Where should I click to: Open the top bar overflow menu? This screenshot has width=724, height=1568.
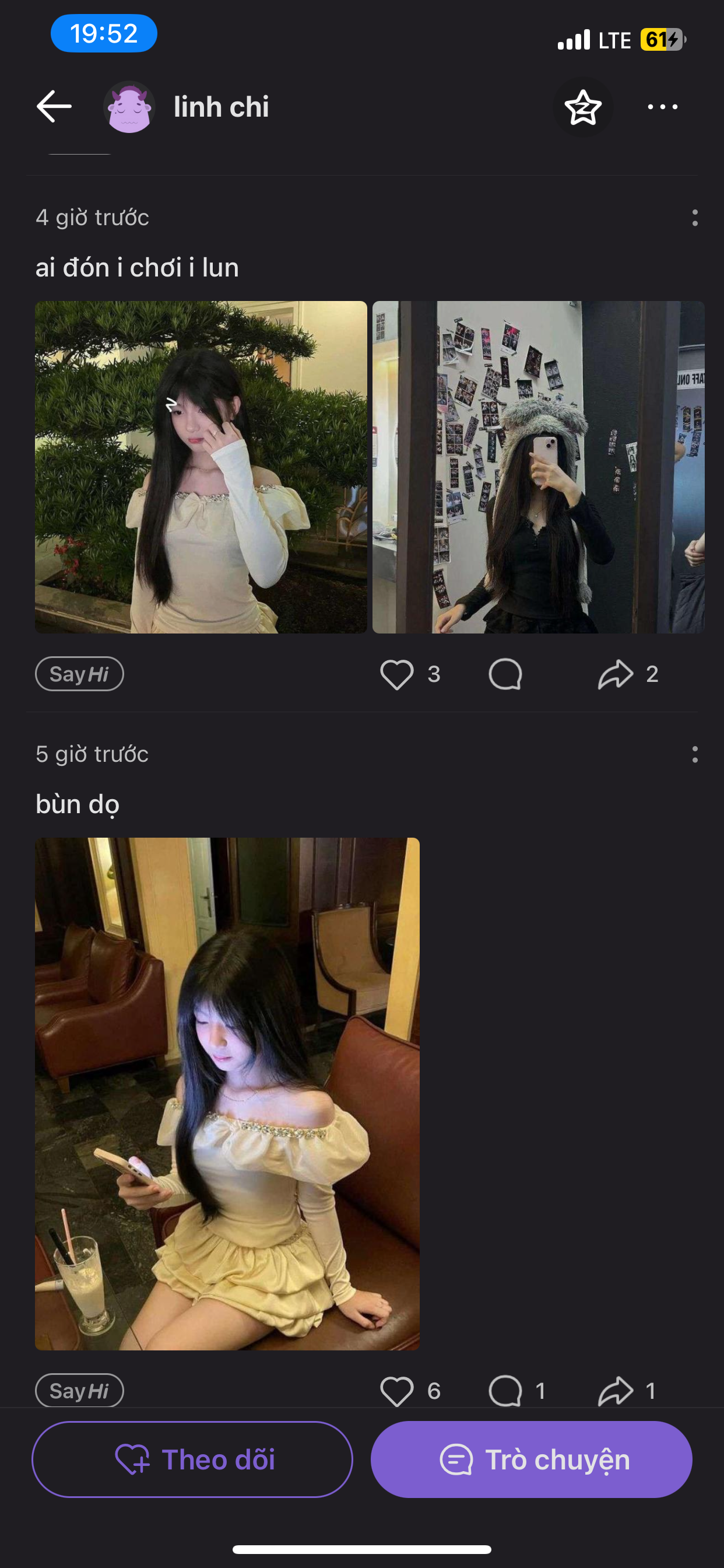click(662, 107)
